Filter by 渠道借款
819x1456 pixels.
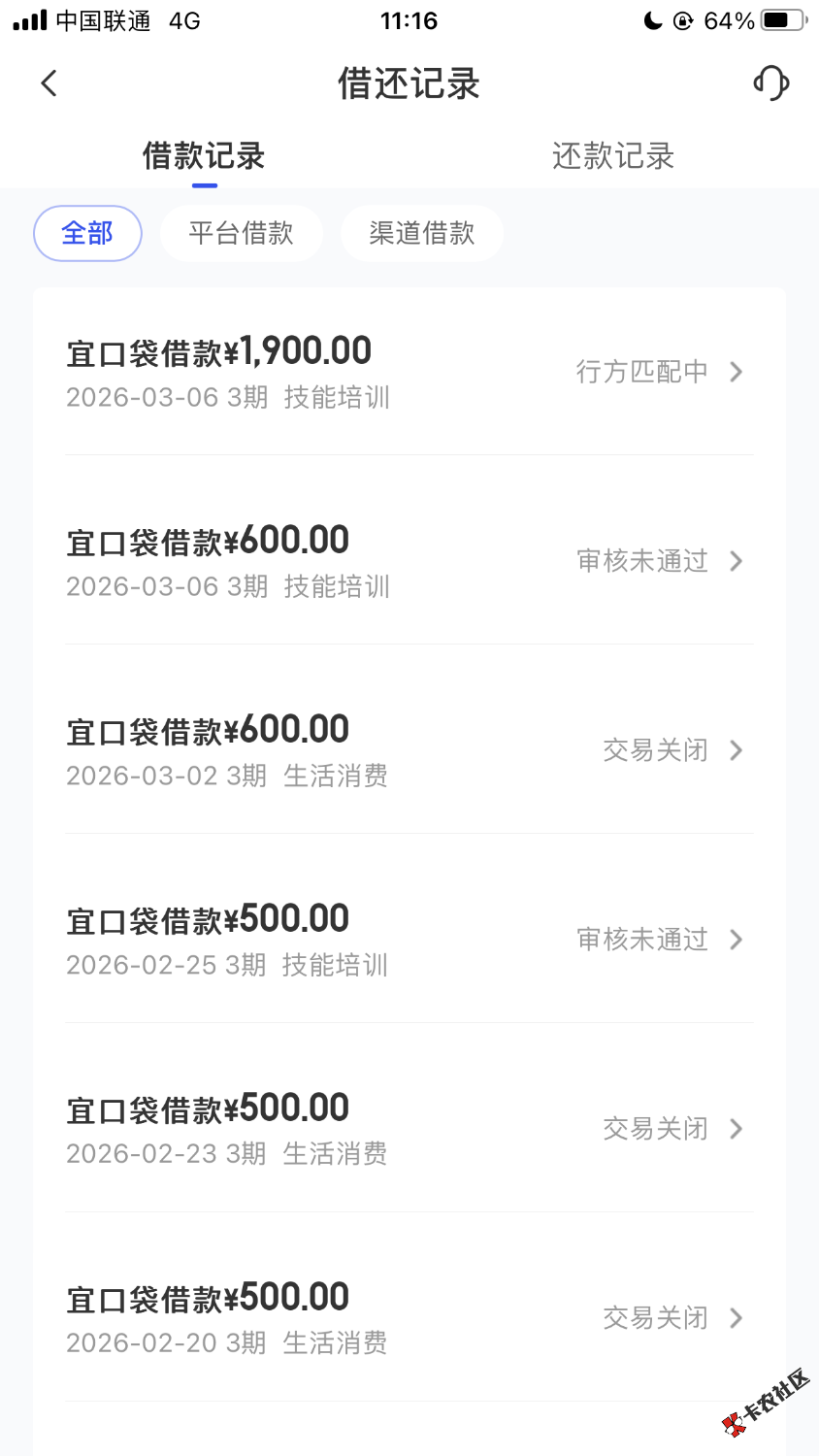[x=421, y=234]
